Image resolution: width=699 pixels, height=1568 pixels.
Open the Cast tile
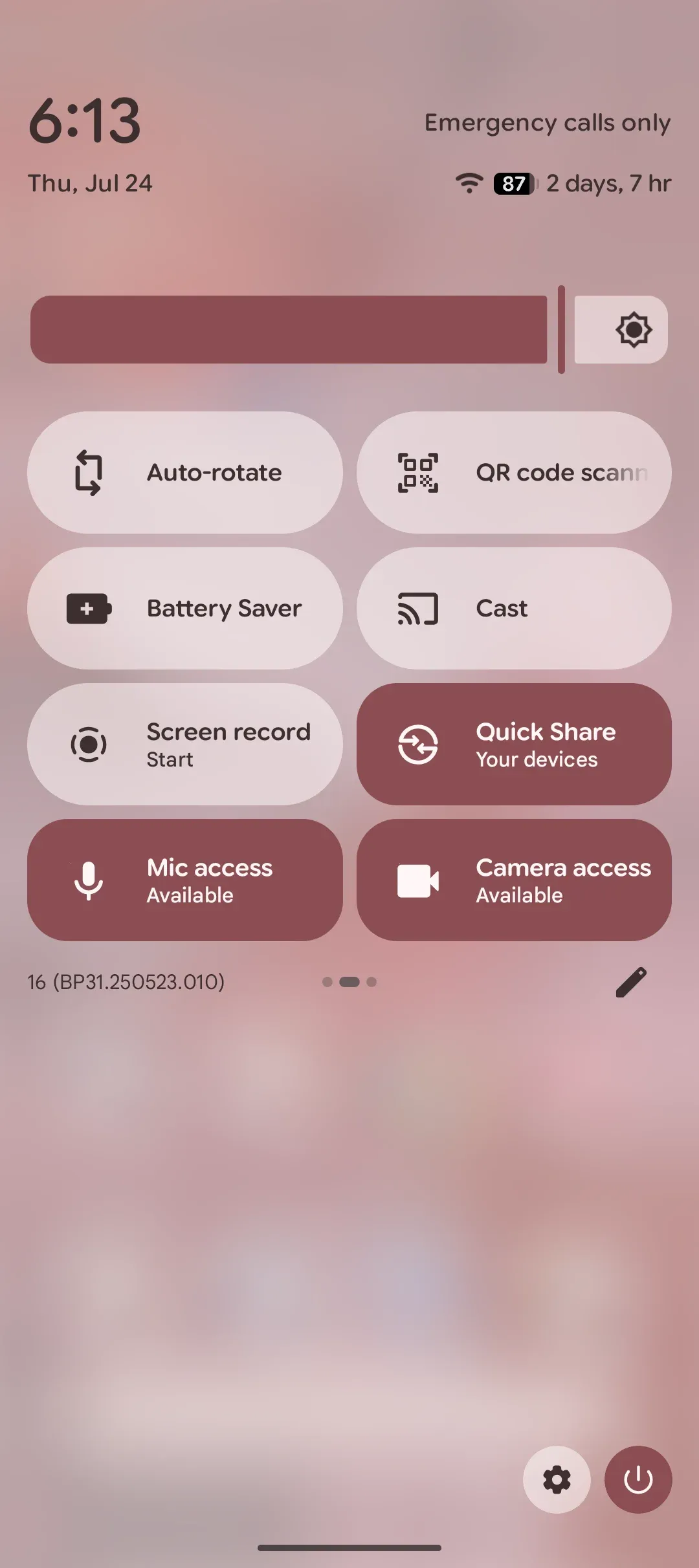click(x=513, y=608)
